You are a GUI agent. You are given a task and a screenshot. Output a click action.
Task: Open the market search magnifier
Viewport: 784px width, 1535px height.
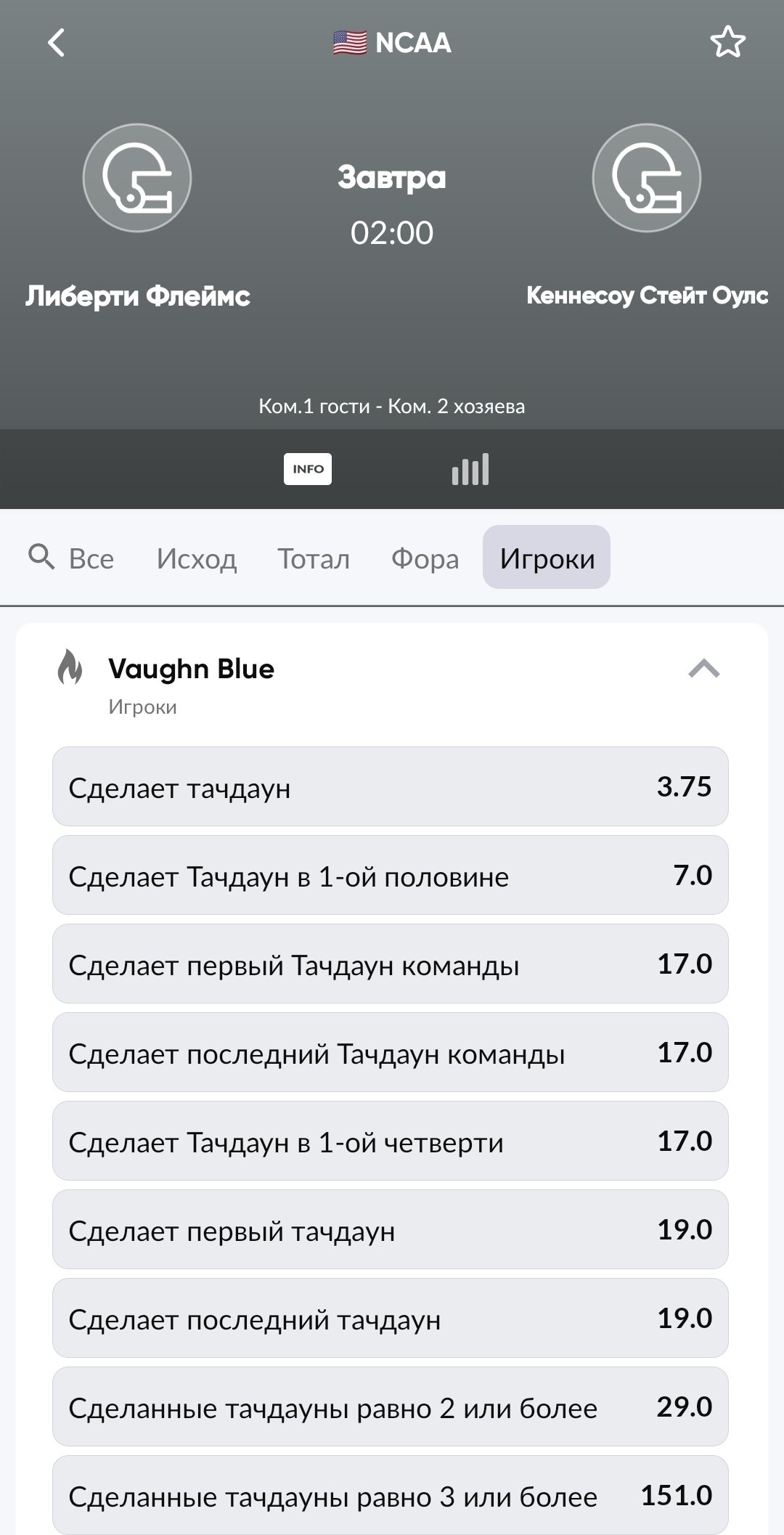[x=41, y=558]
